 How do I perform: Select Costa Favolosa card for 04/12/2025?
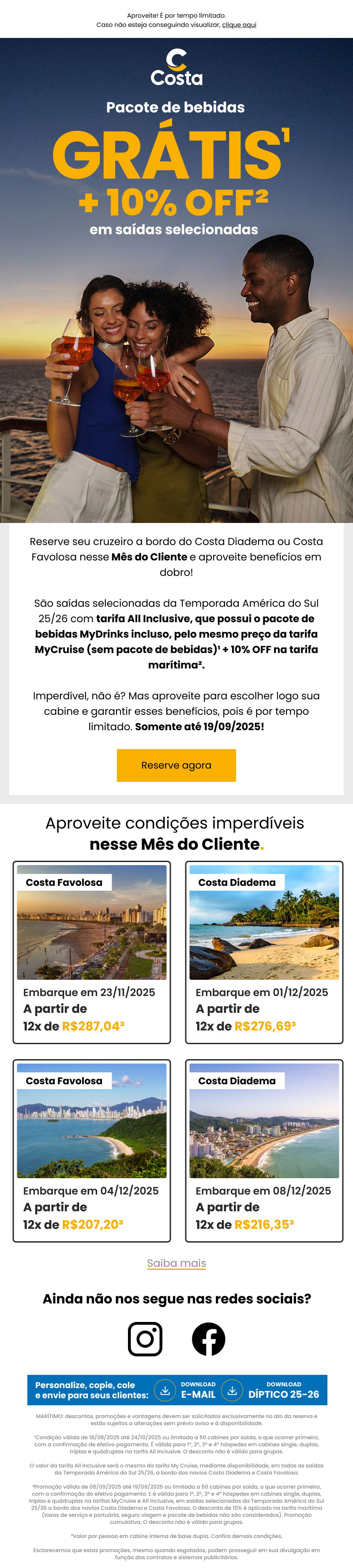pyautogui.click(x=91, y=1150)
